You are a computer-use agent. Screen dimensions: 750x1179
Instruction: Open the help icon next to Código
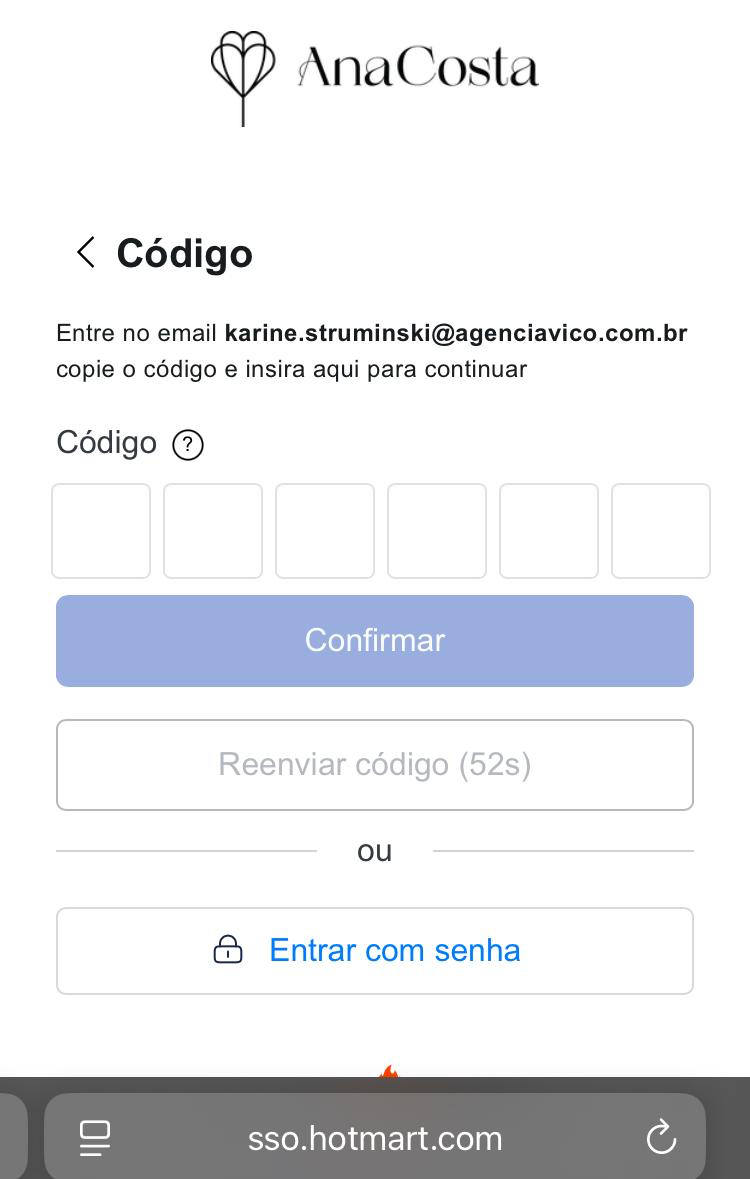click(188, 444)
